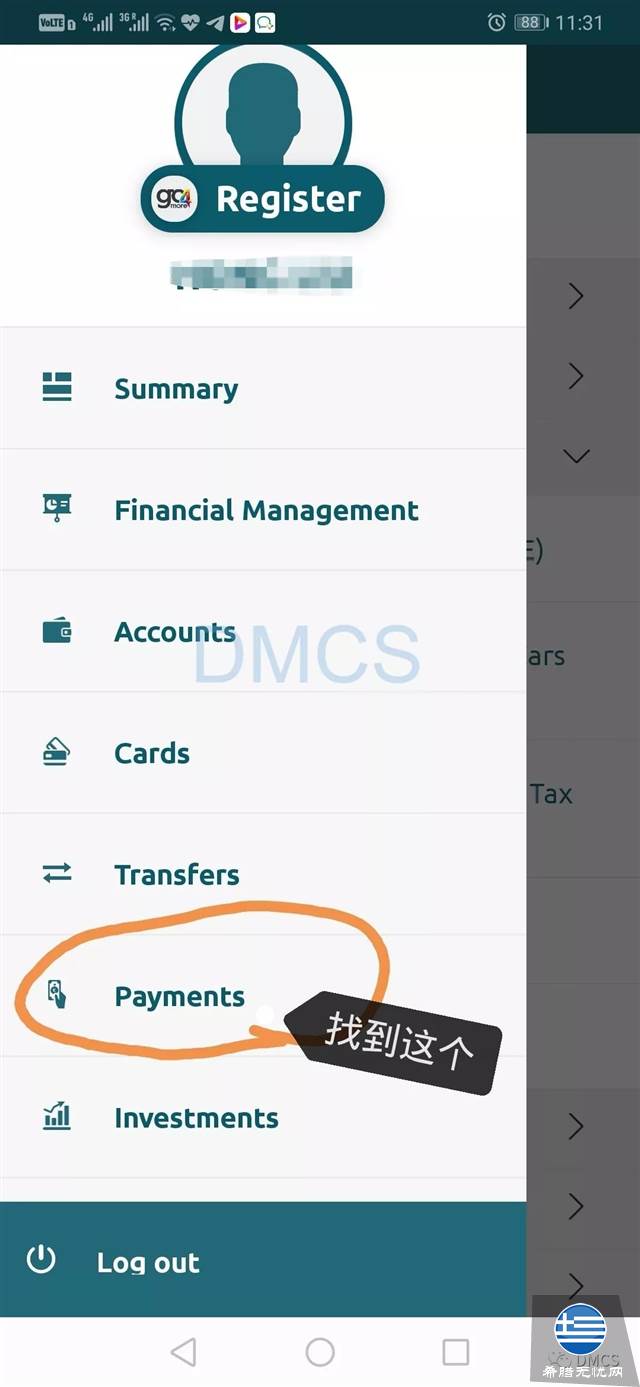The image size is (640, 1387).
Task: Tap the go4more Register button
Action: pyautogui.click(x=262, y=199)
